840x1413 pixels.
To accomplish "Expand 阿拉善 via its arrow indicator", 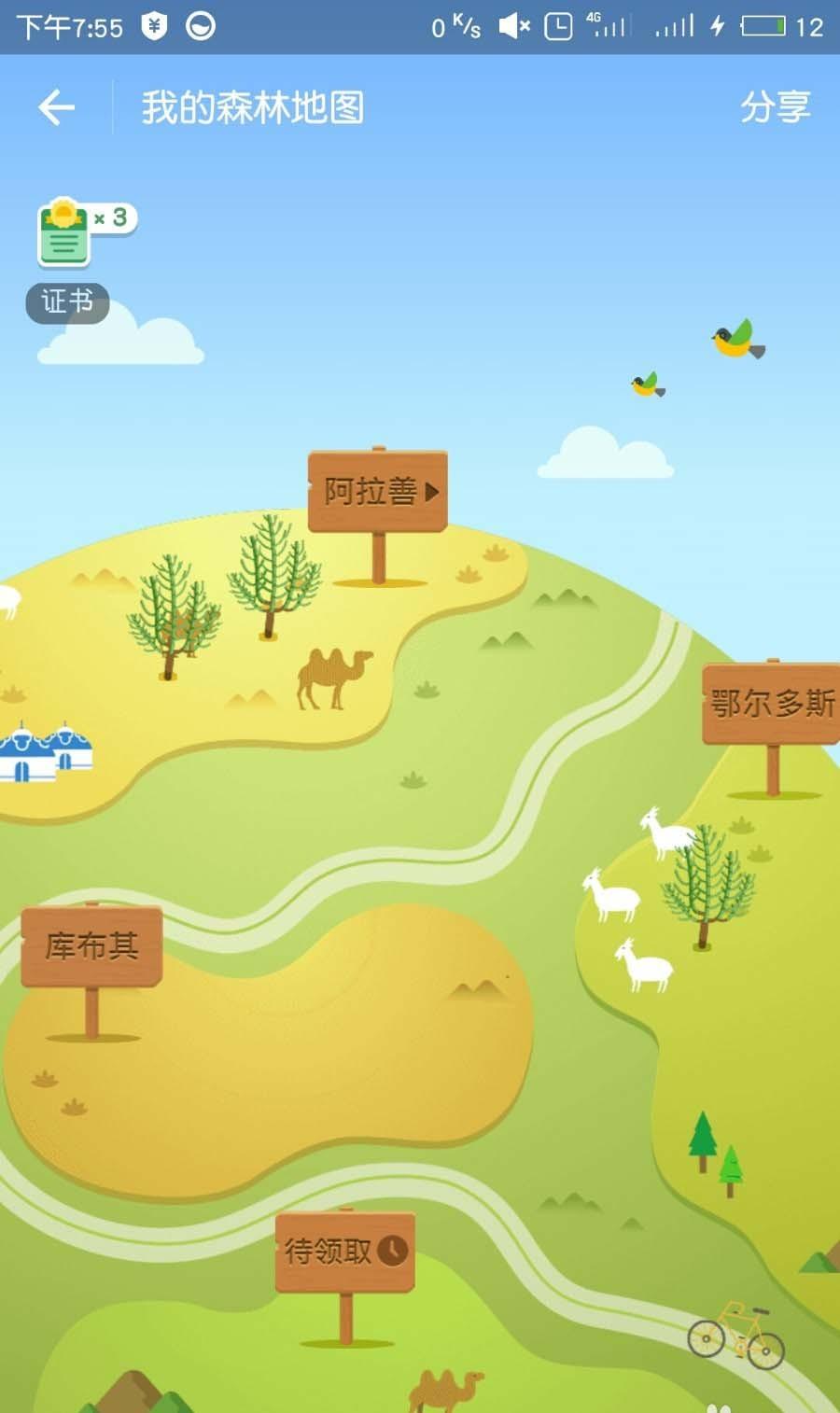I will click(x=431, y=489).
